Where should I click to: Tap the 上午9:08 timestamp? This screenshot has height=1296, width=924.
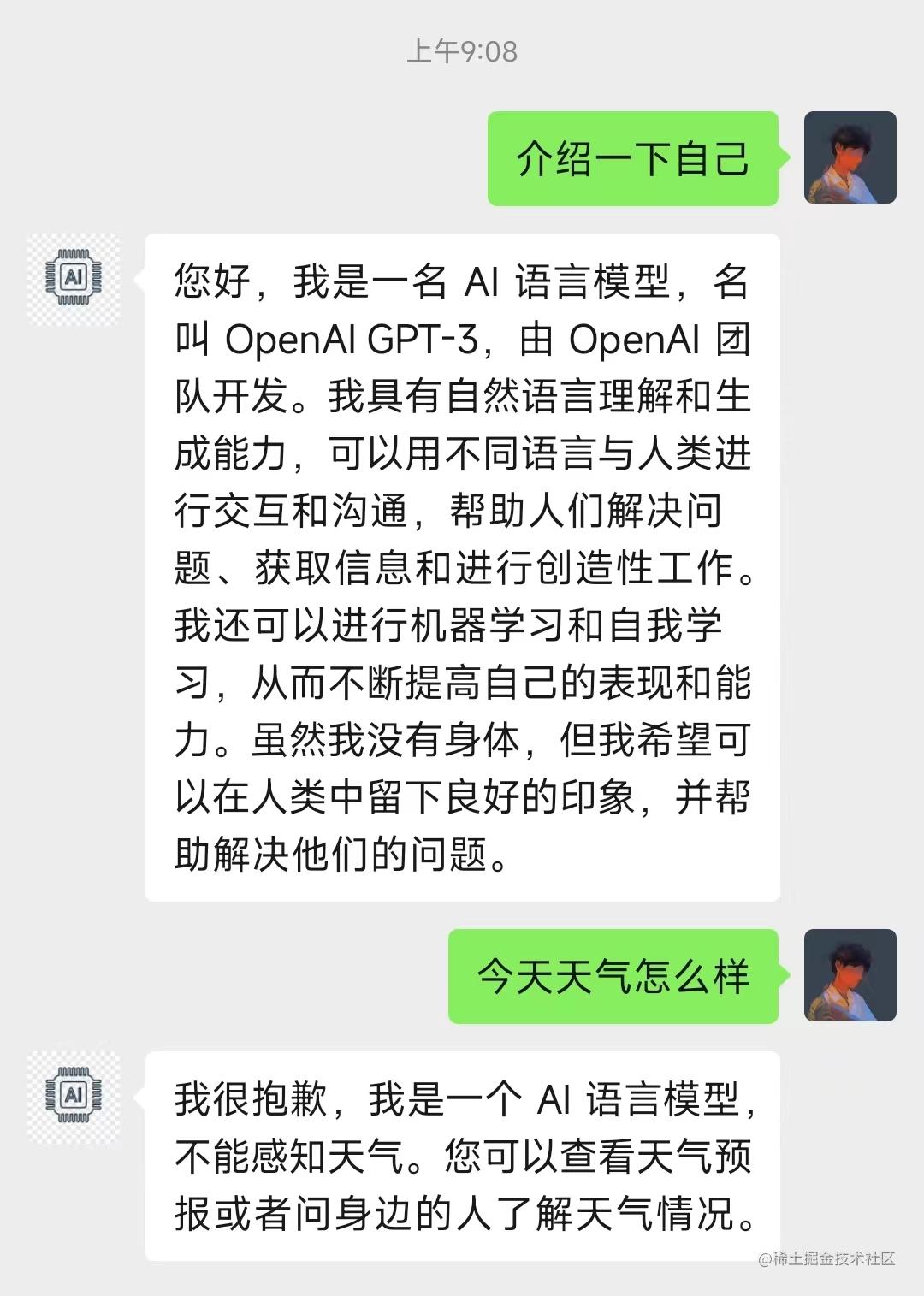click(462, 53)
